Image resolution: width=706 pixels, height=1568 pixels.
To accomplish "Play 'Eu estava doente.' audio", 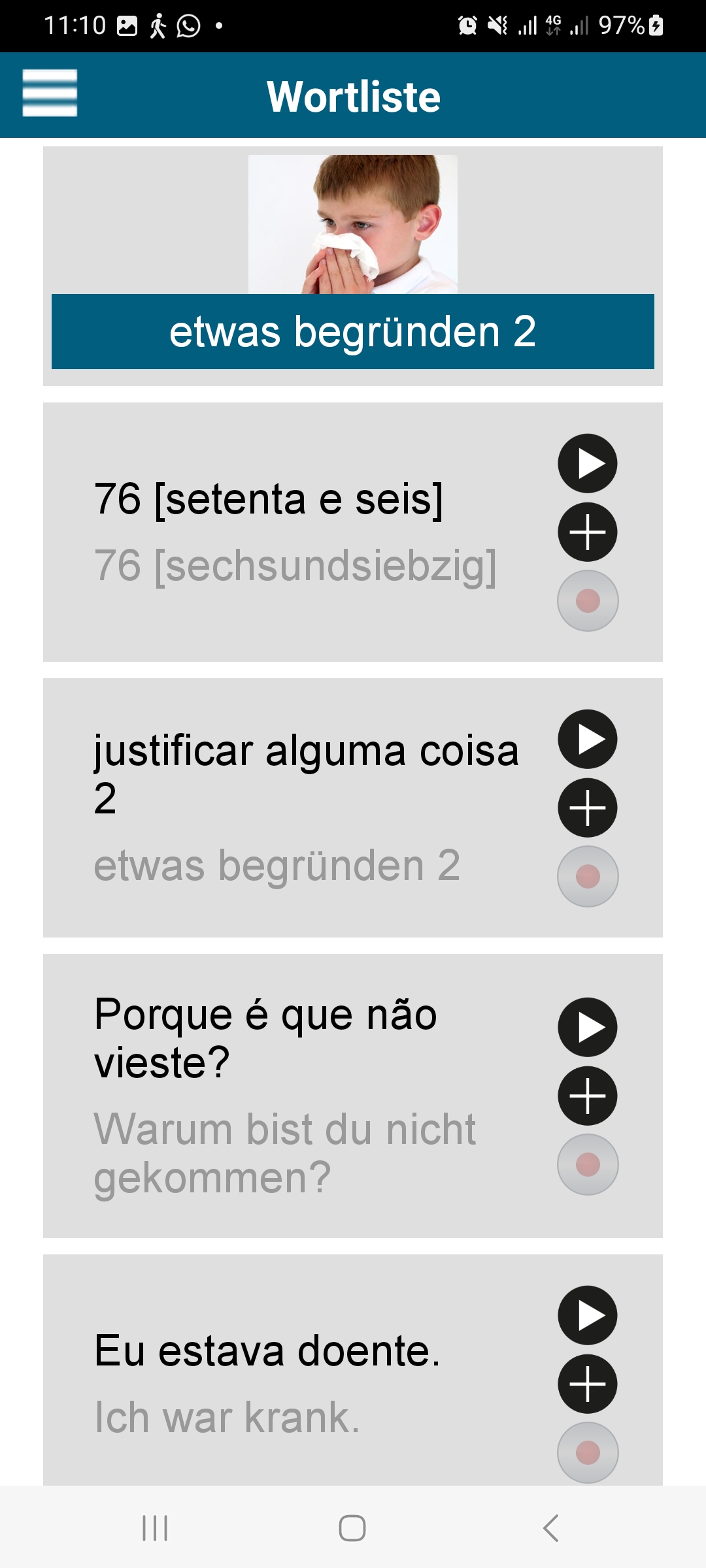I will [588, 1315].
